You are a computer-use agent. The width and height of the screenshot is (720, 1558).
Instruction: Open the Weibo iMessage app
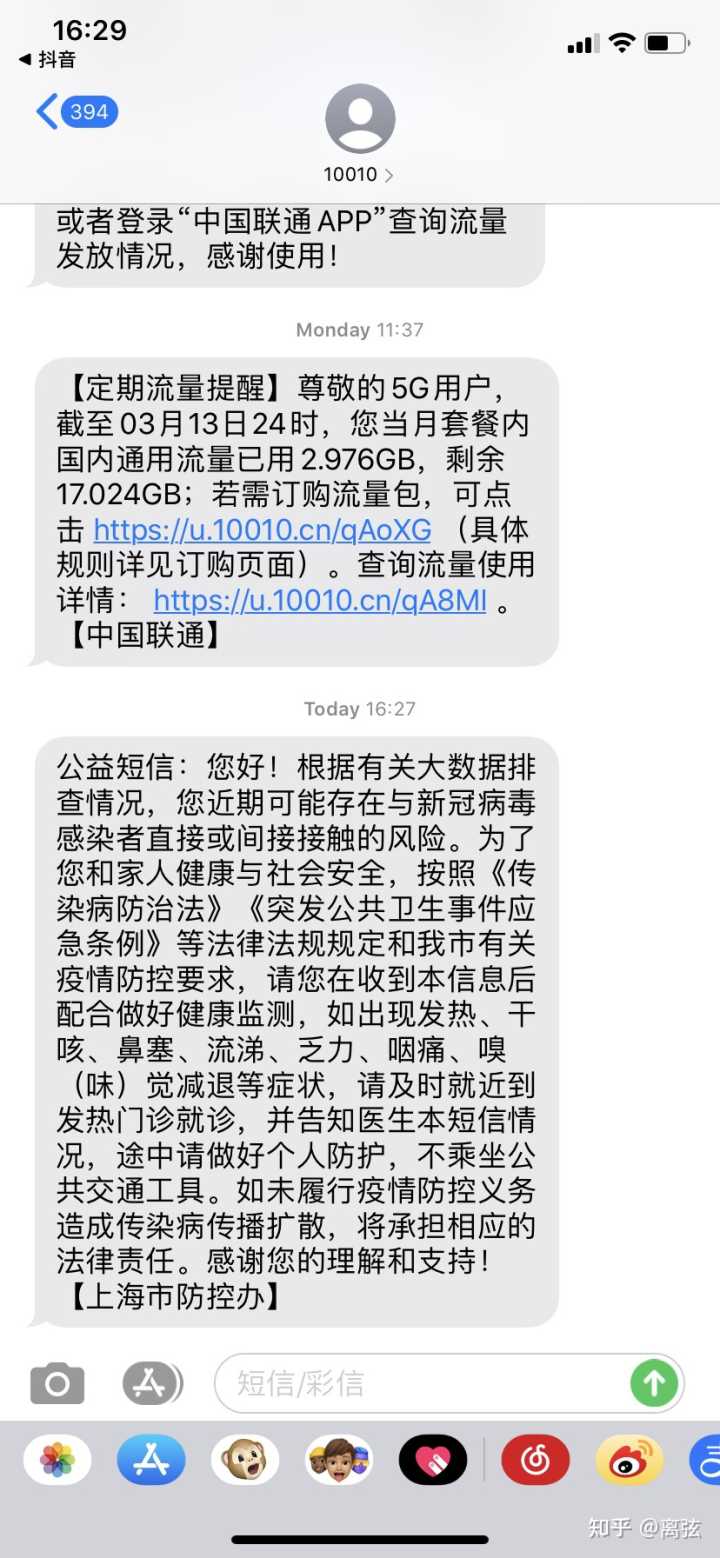[x=629, y=1460]
